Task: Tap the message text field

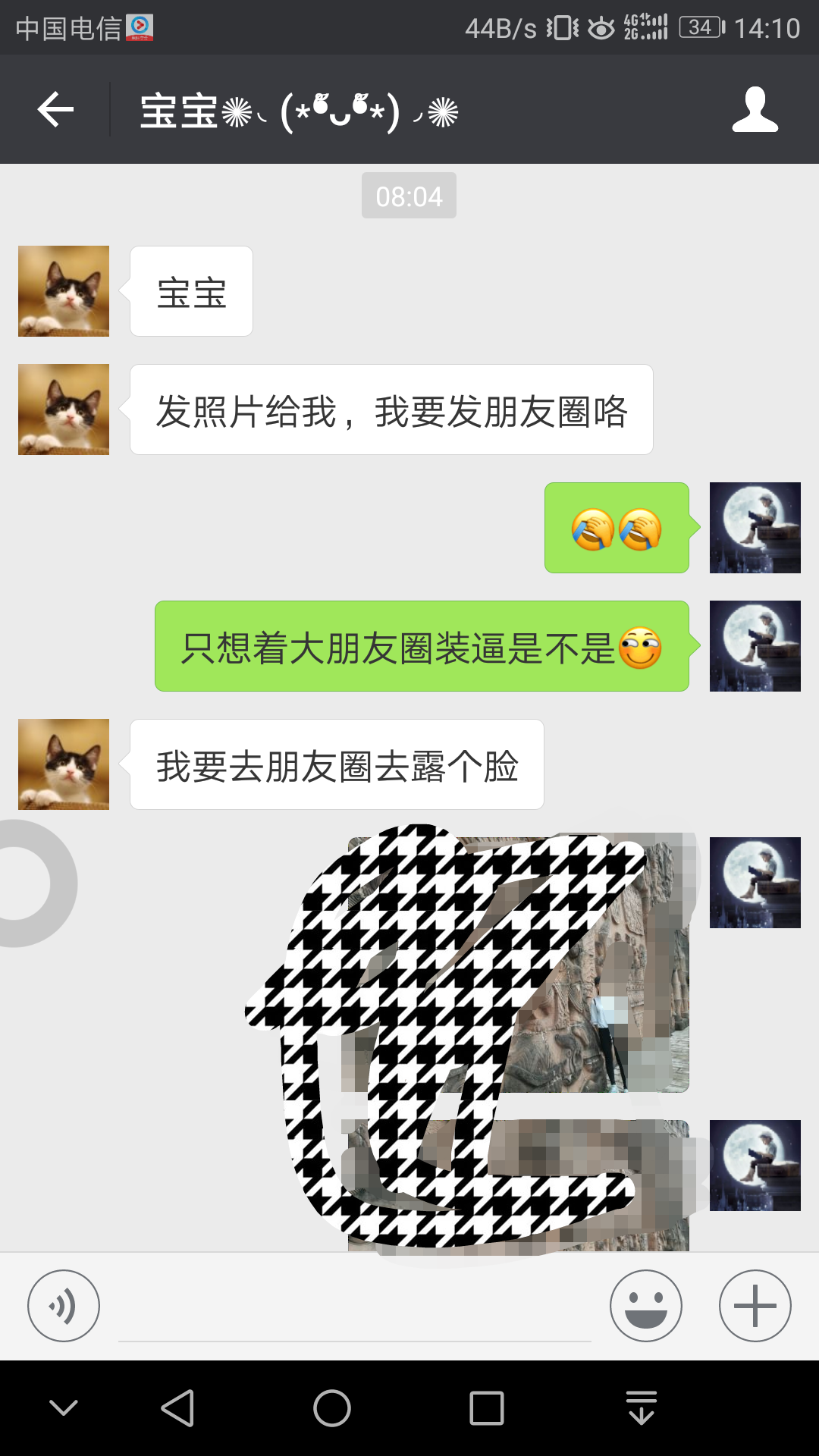Action: 354,1310
